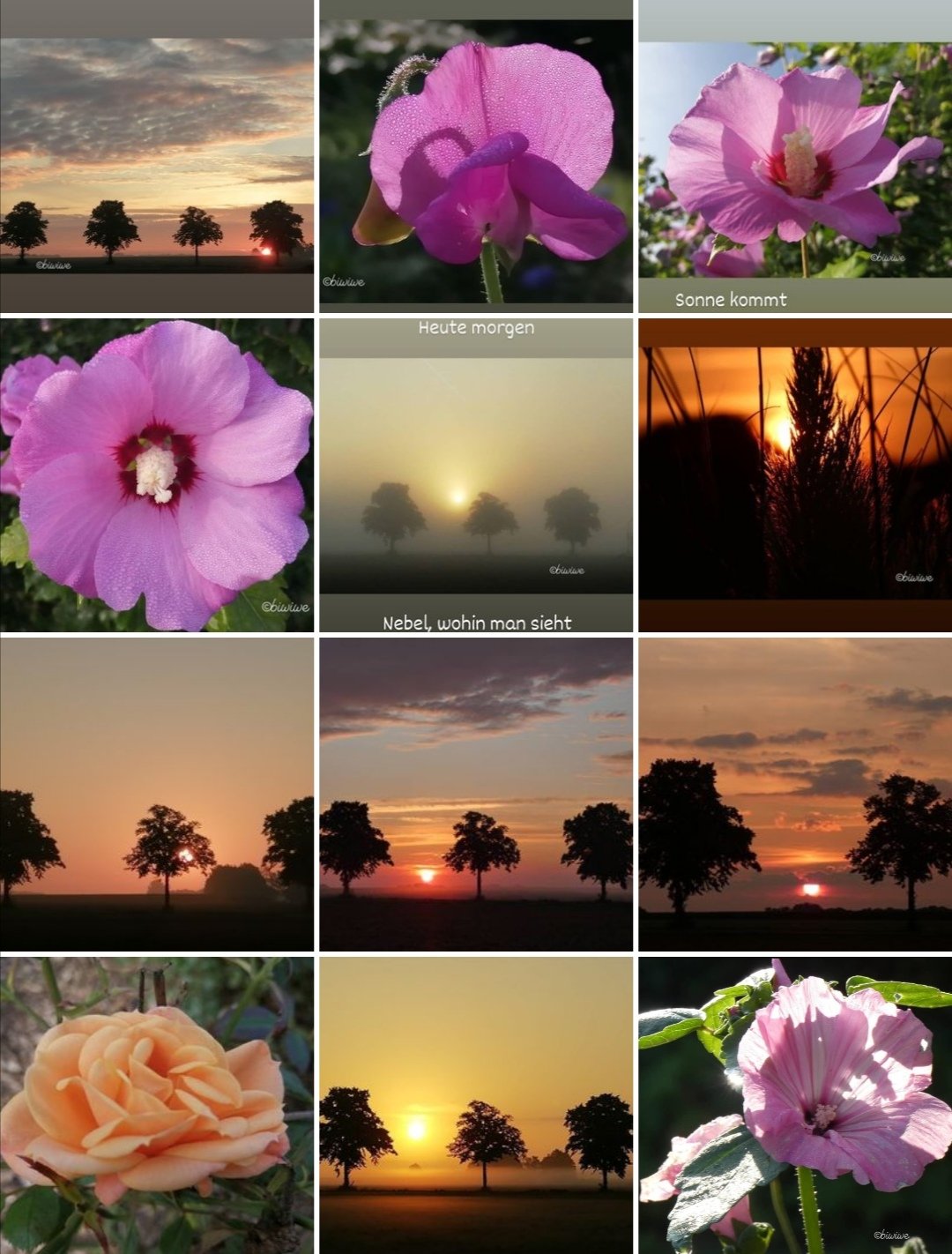This screenshot has height=1254, width=952.
Task: View the striped pink mallow flower photo
Action: pos(795,1106)
